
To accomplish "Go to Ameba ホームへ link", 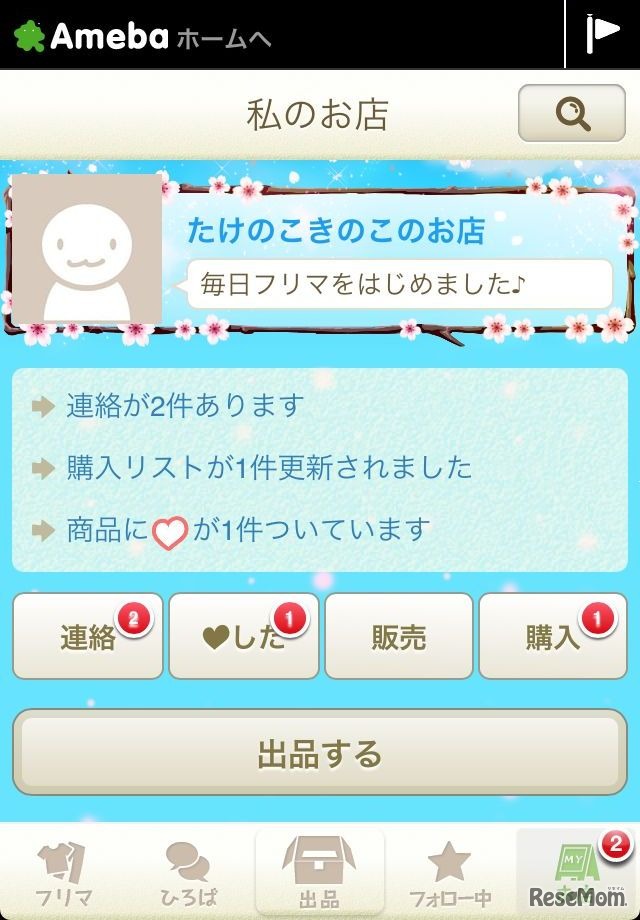I will (142, 37).
